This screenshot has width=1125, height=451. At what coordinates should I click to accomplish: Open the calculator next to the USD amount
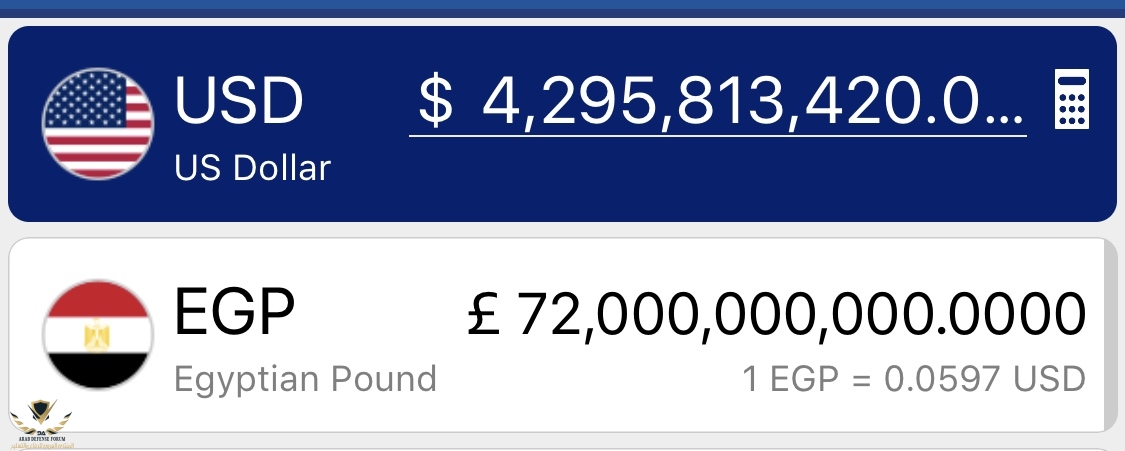click(x=1071, y=100)
